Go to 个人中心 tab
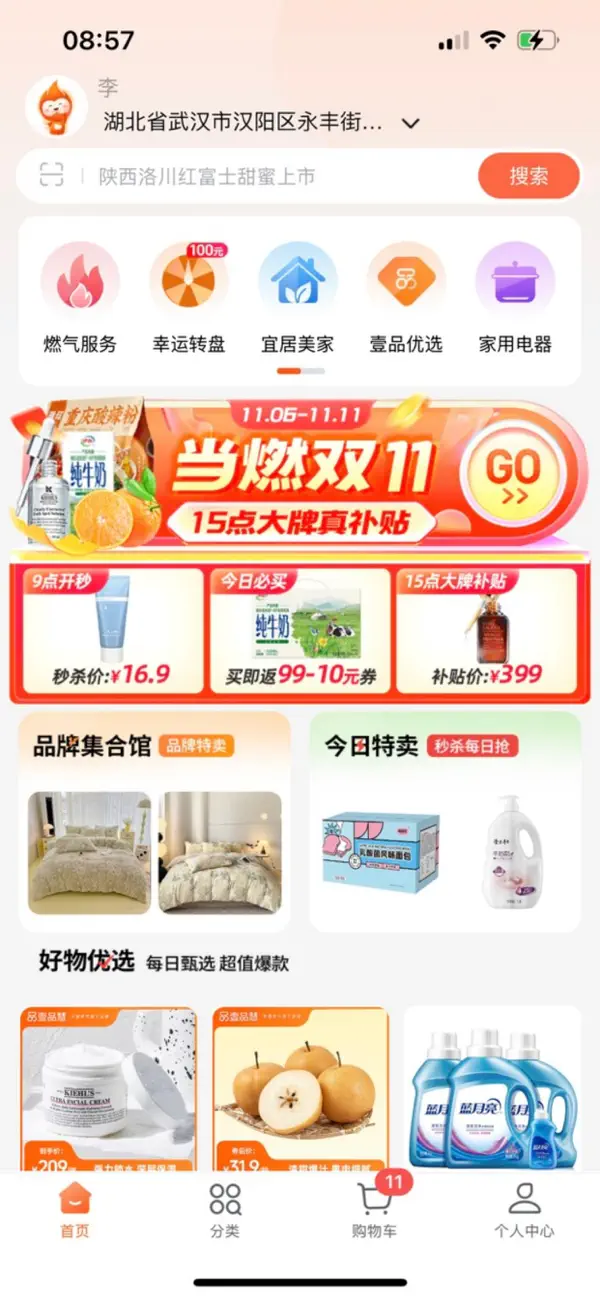The width and height of the screenshot is (600, 1299). point(523,1210)
